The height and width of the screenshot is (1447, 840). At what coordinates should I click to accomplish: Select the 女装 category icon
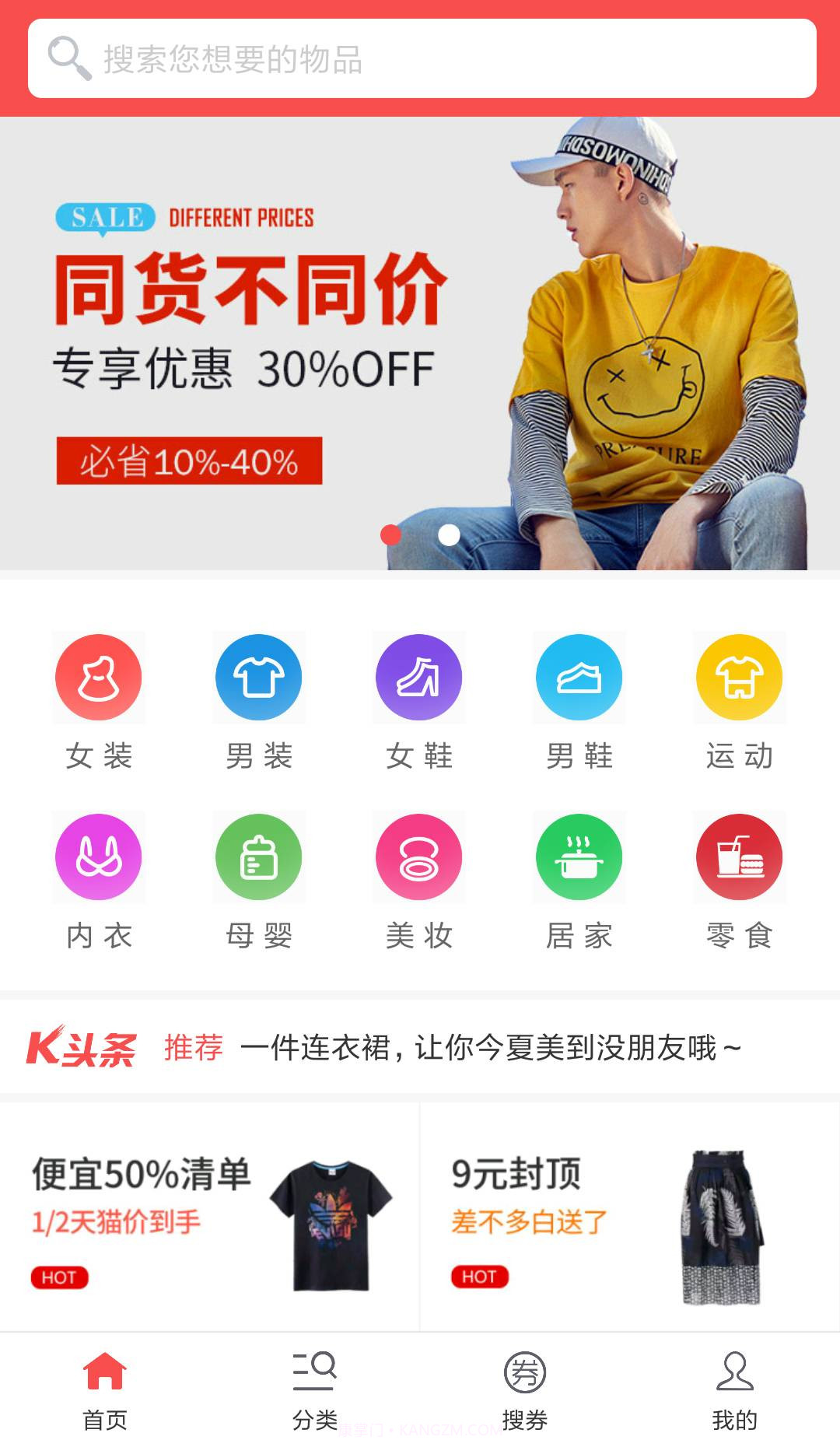[x=99, y=677]
